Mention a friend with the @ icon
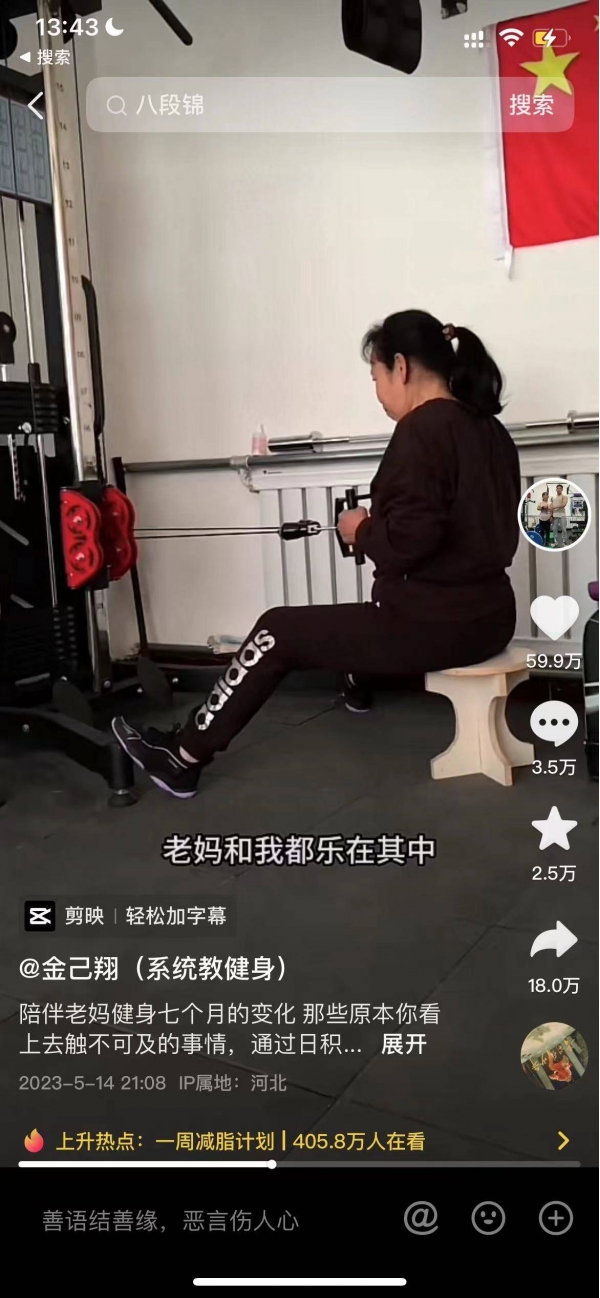Screen dimensions: 600x1298 (421, 1218)
